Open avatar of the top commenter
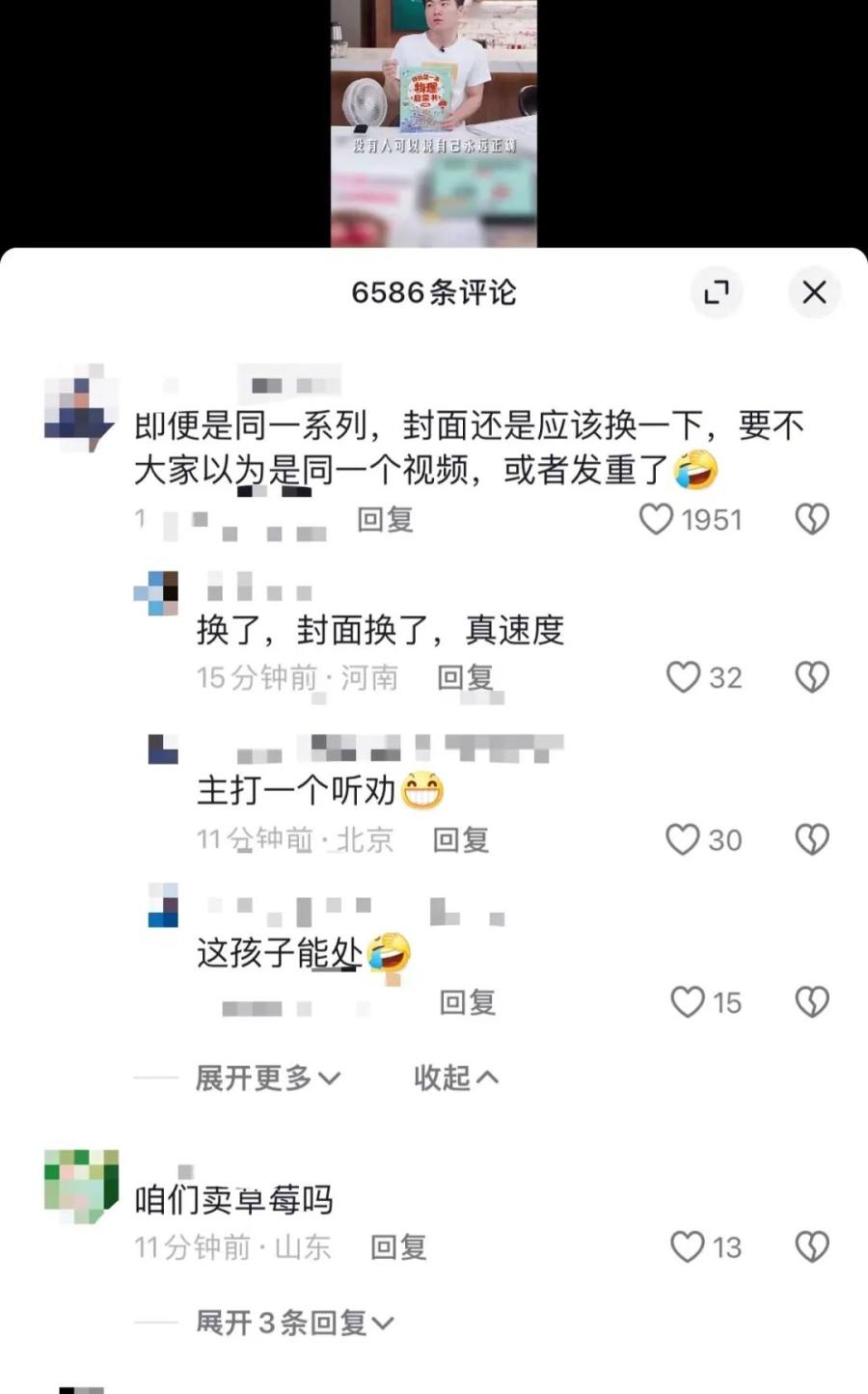The image size is (868, 1394). tap(79, 407)
